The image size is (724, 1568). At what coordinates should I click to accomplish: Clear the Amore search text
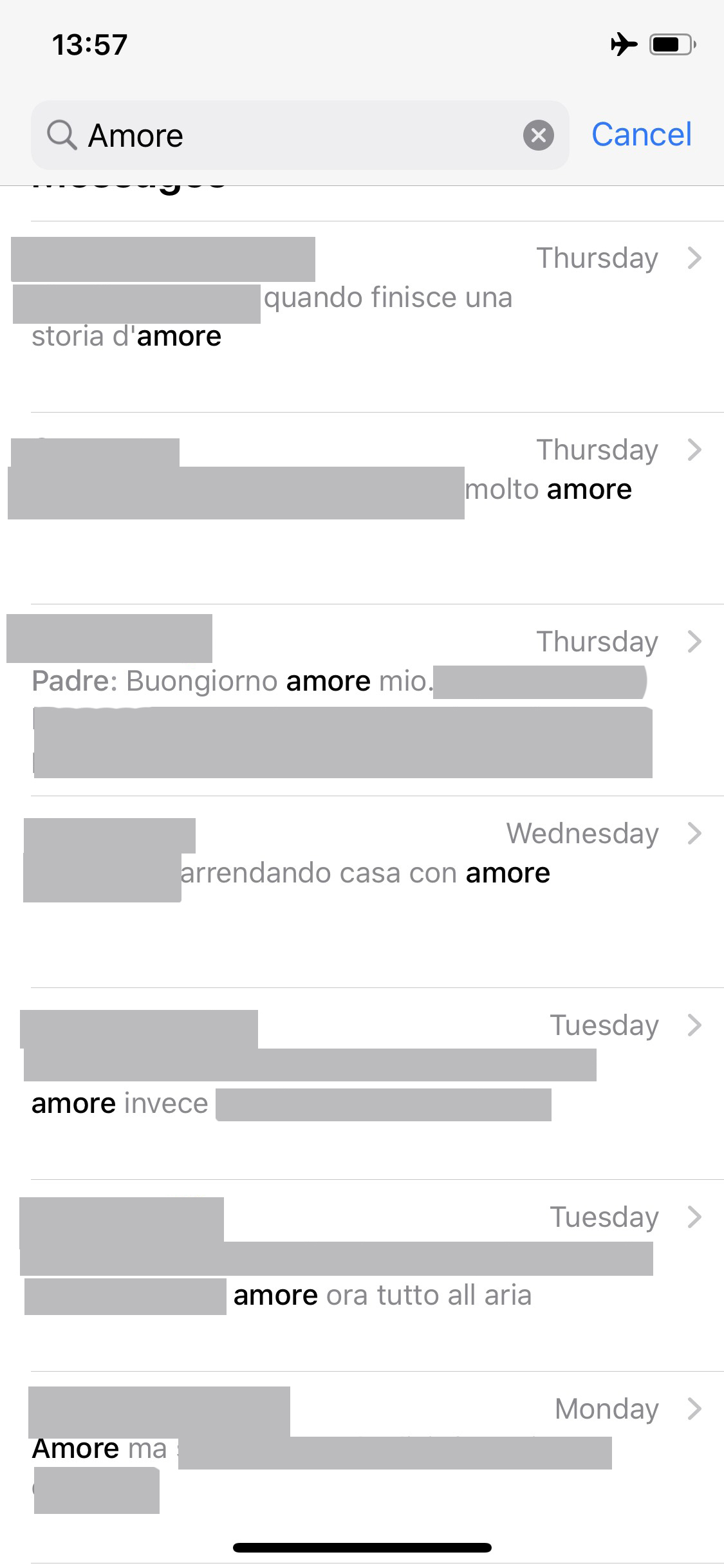(x=539, y=135)
